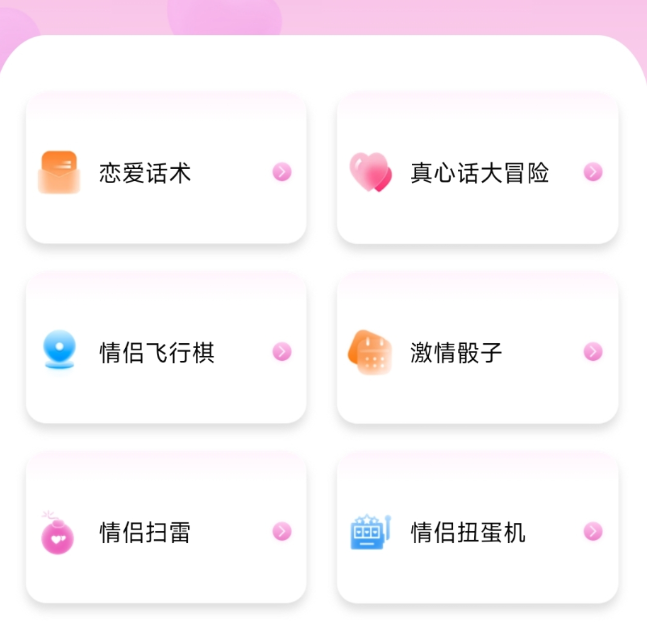Select the 激情骰子 card
Screen dimensions: 647x637
477,352
